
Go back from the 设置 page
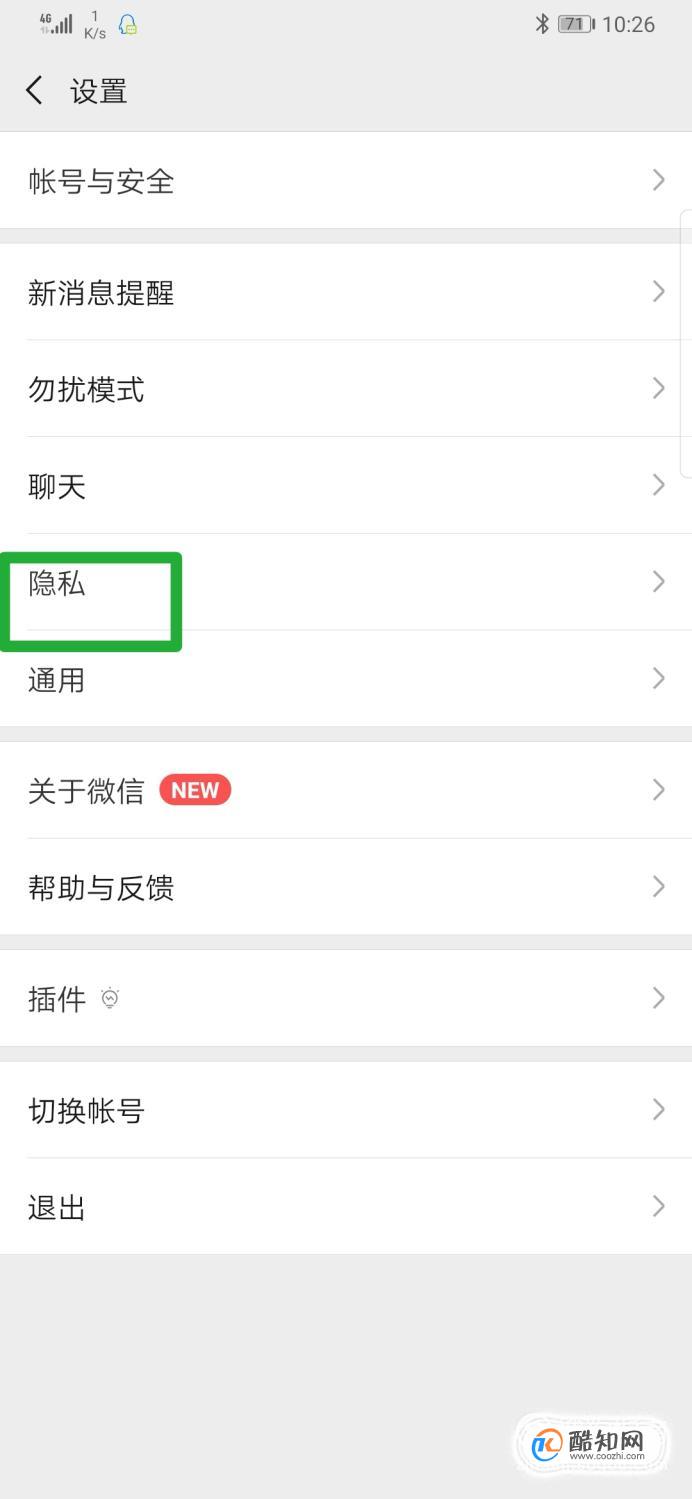coord(34,91)
